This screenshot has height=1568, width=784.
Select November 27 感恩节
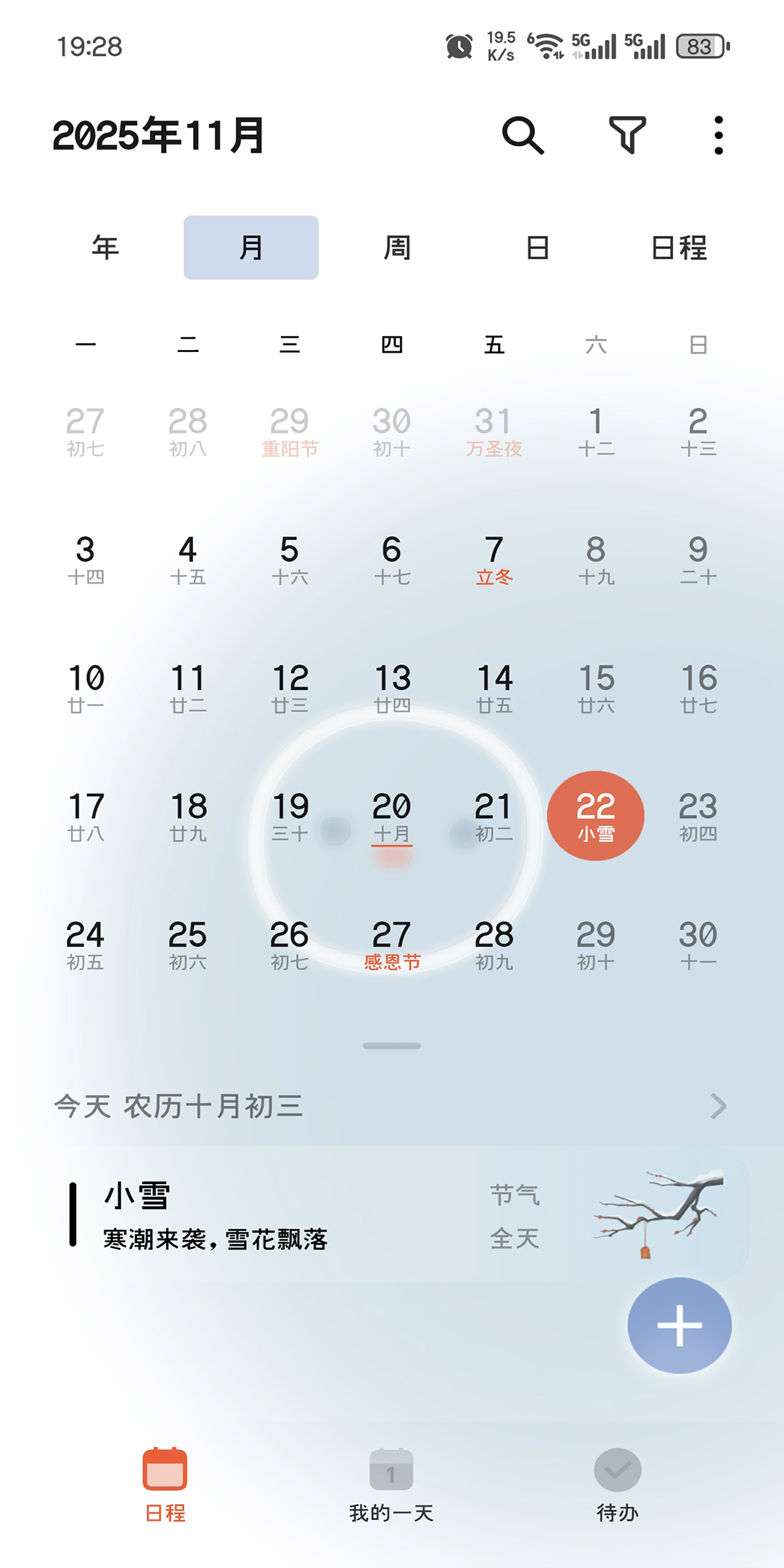[392, 944]
